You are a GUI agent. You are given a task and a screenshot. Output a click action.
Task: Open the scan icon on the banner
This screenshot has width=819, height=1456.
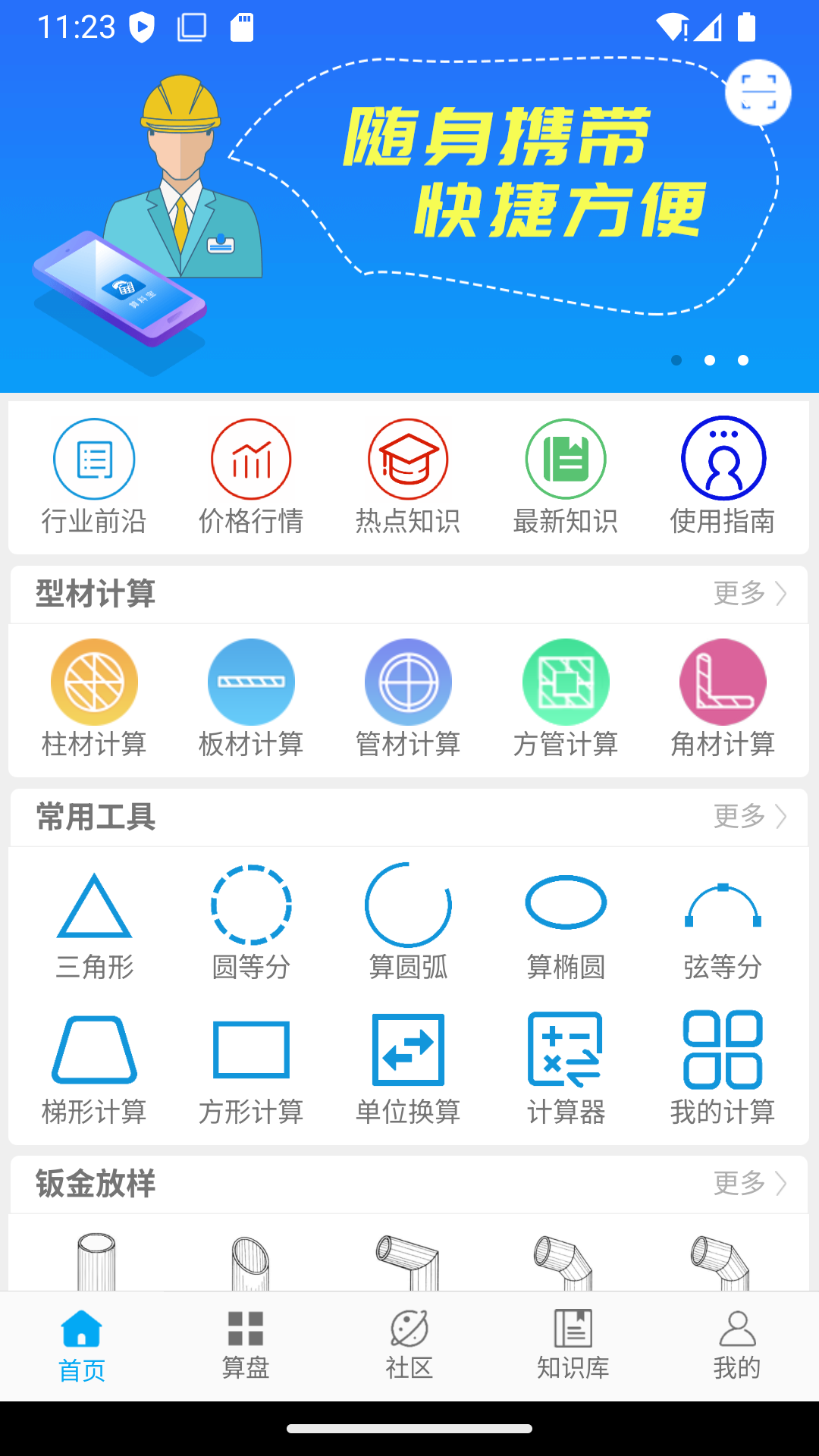(758, 93)
